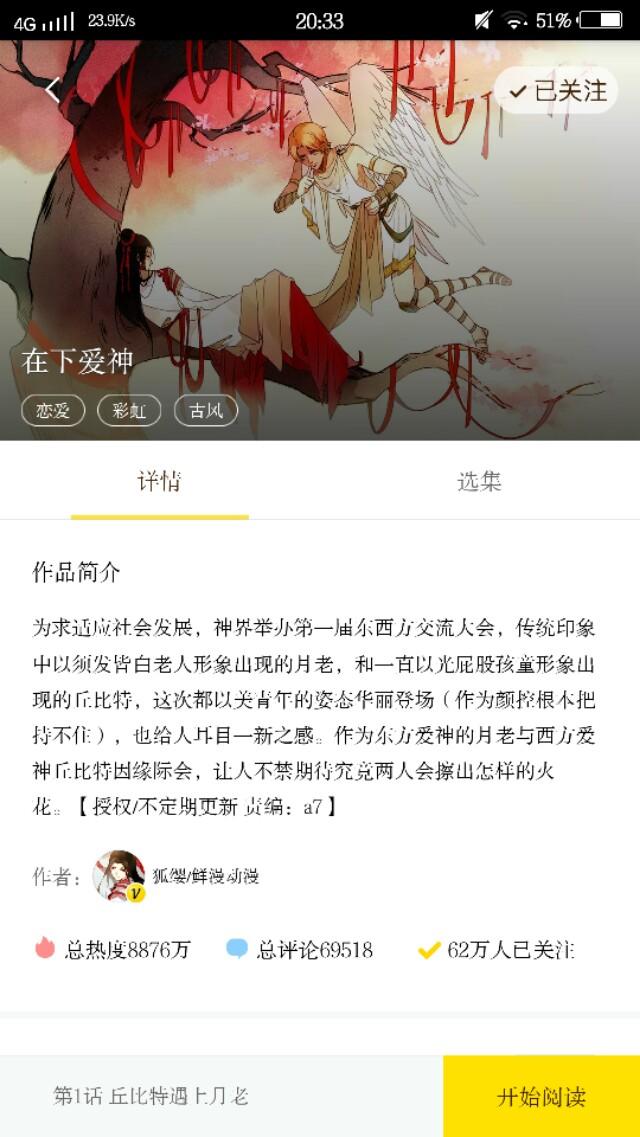The height and width of the screenshot is (1137, 640).
Task: View the 总评论69518 comments
Action: tap(300, 949)
